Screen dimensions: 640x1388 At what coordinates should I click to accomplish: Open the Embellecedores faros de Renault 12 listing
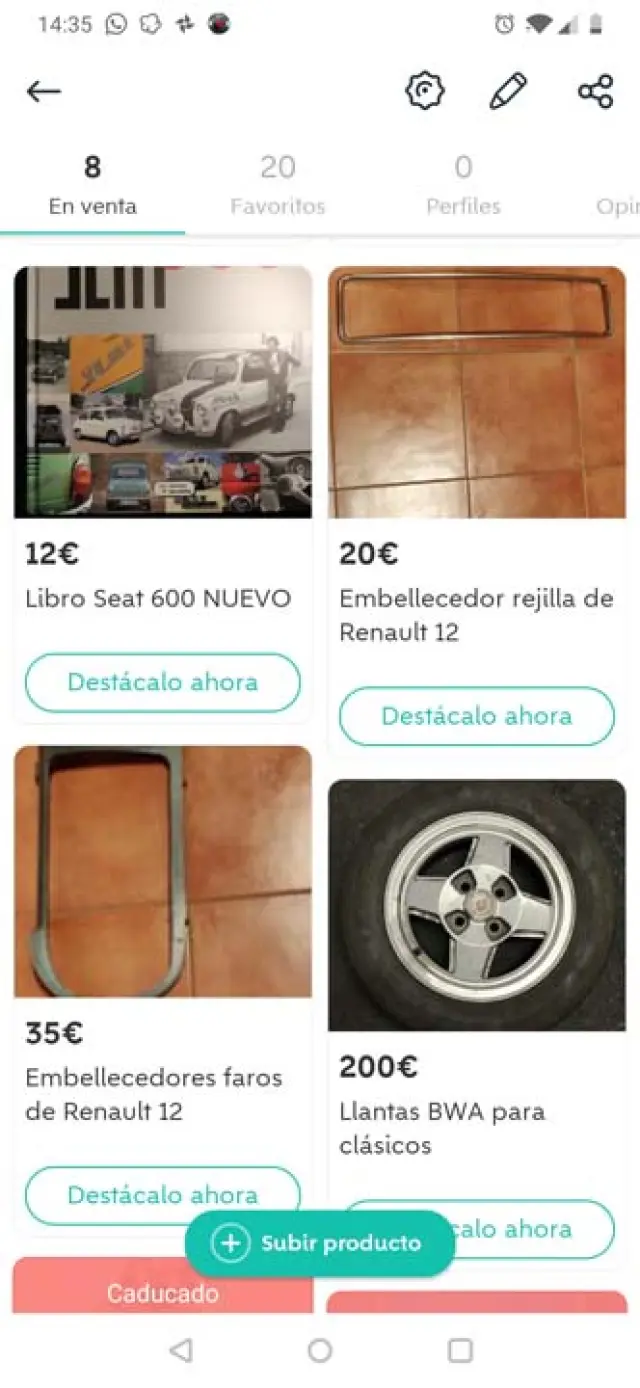(163, 871)
